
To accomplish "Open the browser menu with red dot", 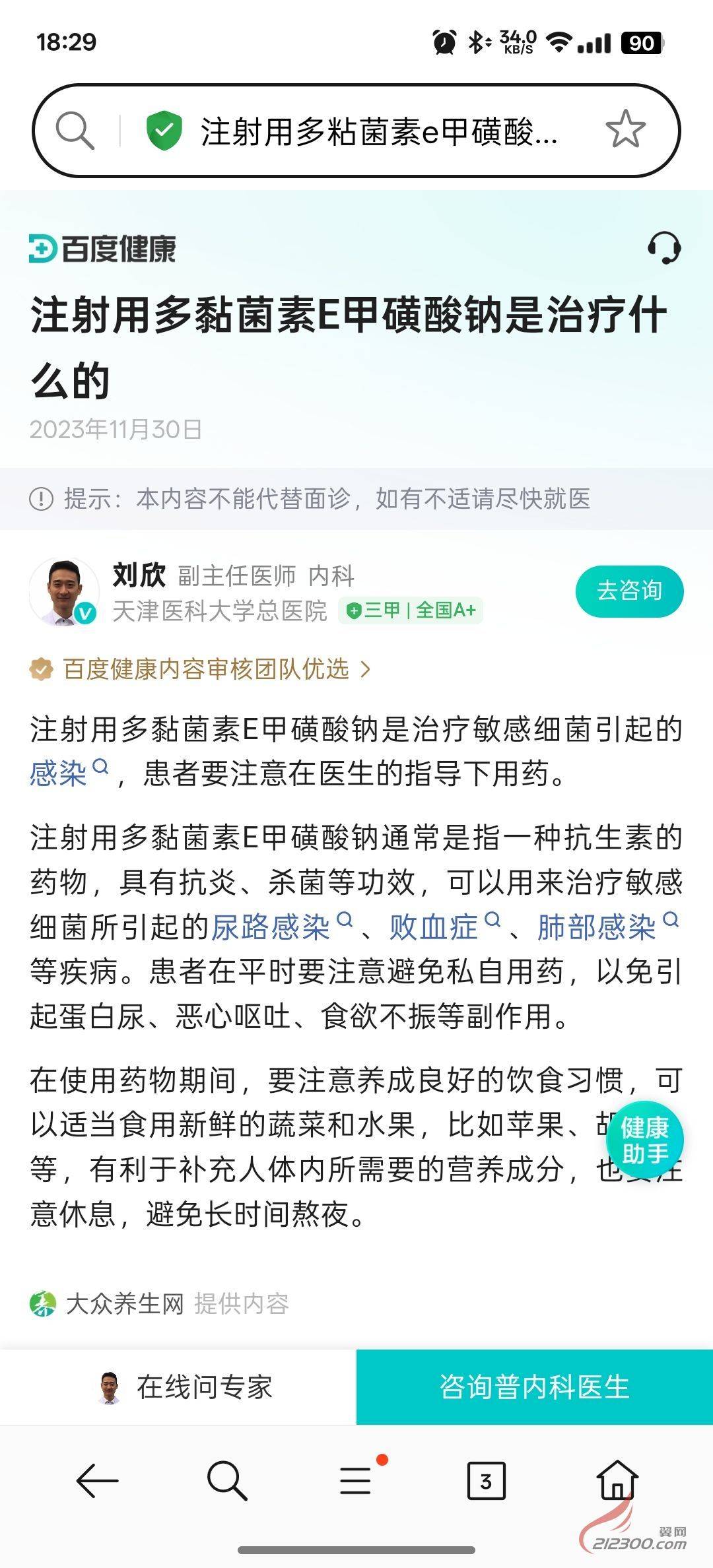I will 356,1480.
